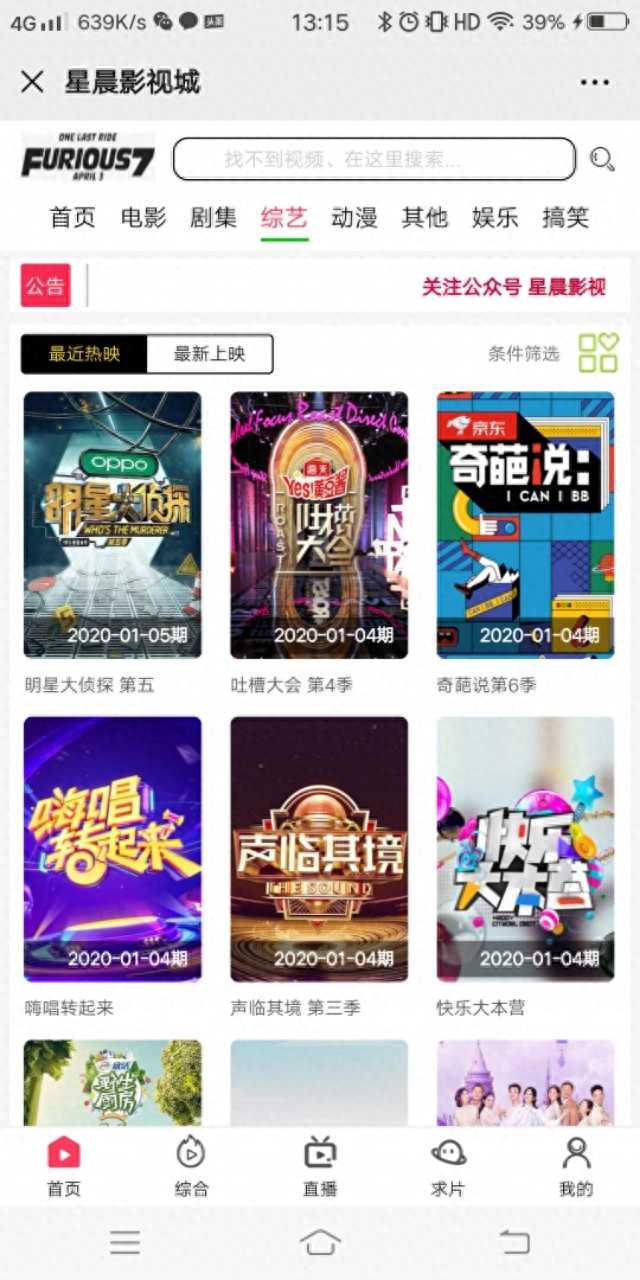Open the three-dot overflow menu
Image resolution: width=640 pixels, height=1280 pixels.
point(594,82)
